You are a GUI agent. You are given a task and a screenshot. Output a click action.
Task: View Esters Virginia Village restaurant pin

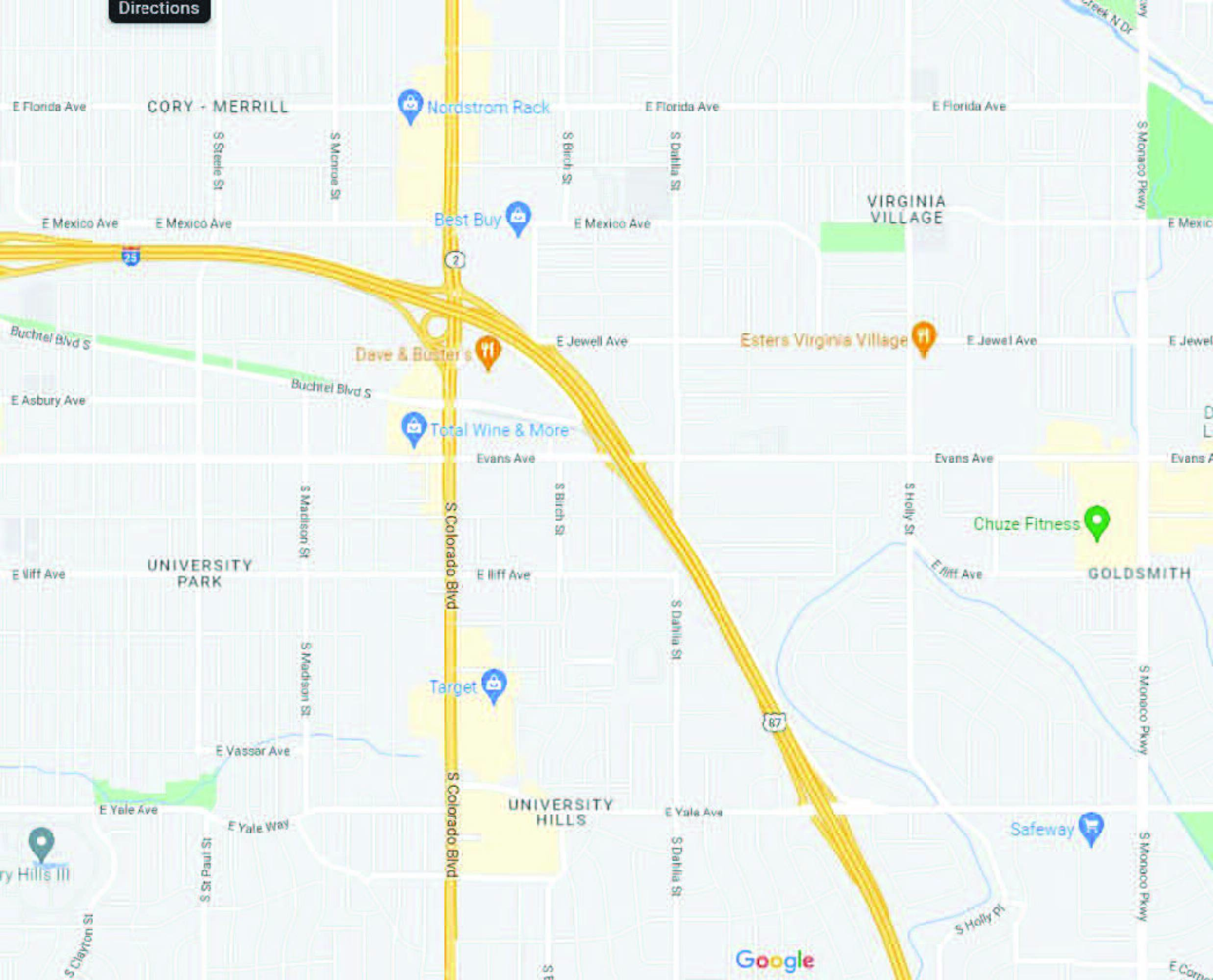[x=923, y=338]
